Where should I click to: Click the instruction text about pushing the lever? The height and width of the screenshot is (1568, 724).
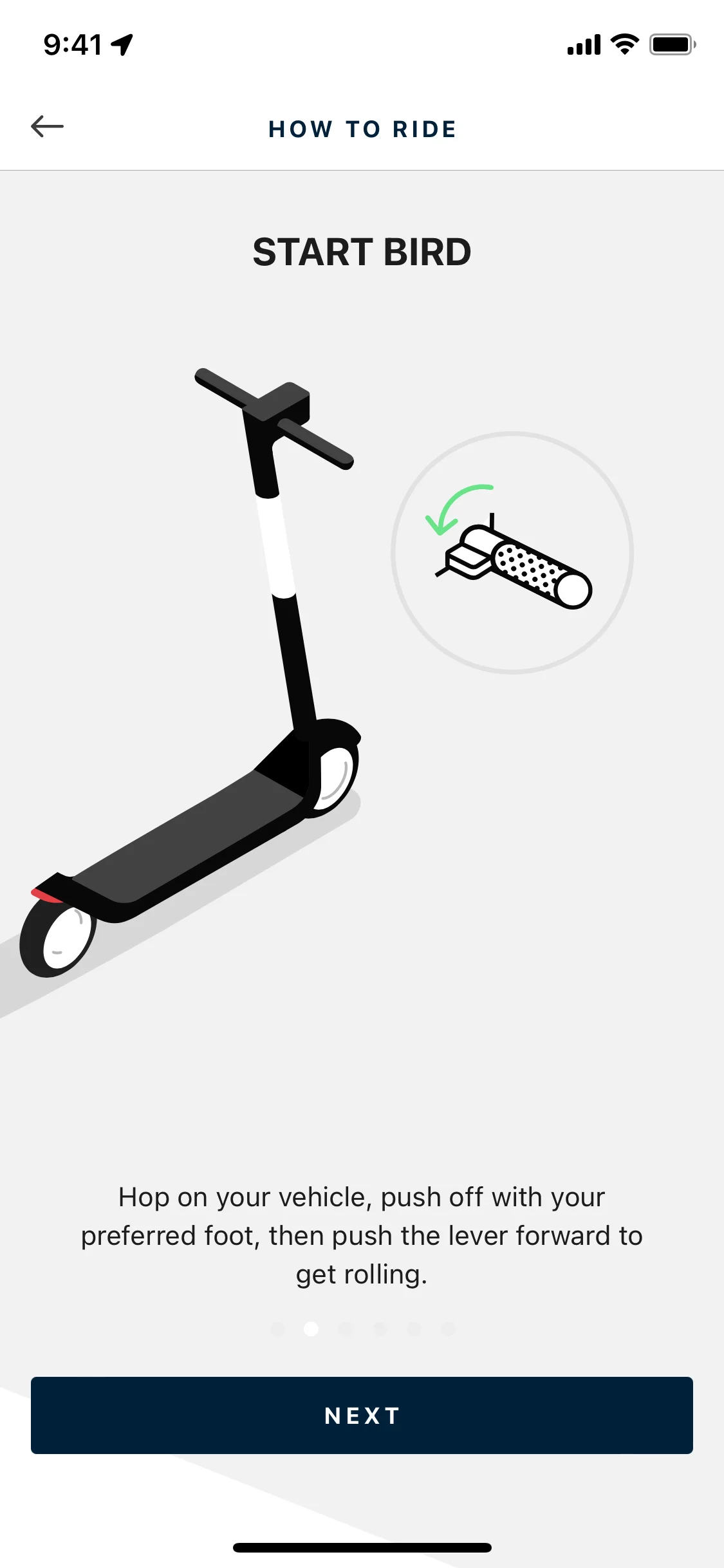pyautogui.click(x=362, y=1235)
